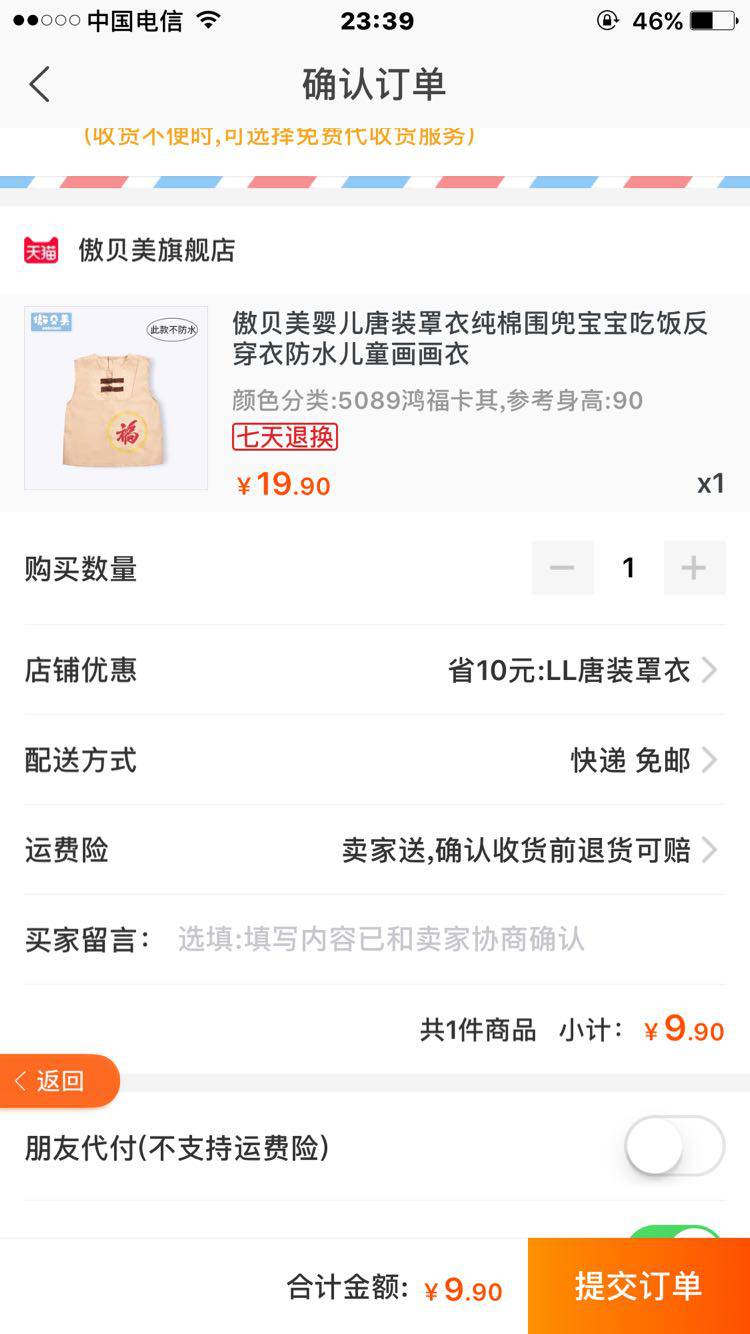Tap the orange 返回 floating button
Viewport: 750px width, 1334px height.
coord(58,1081)
